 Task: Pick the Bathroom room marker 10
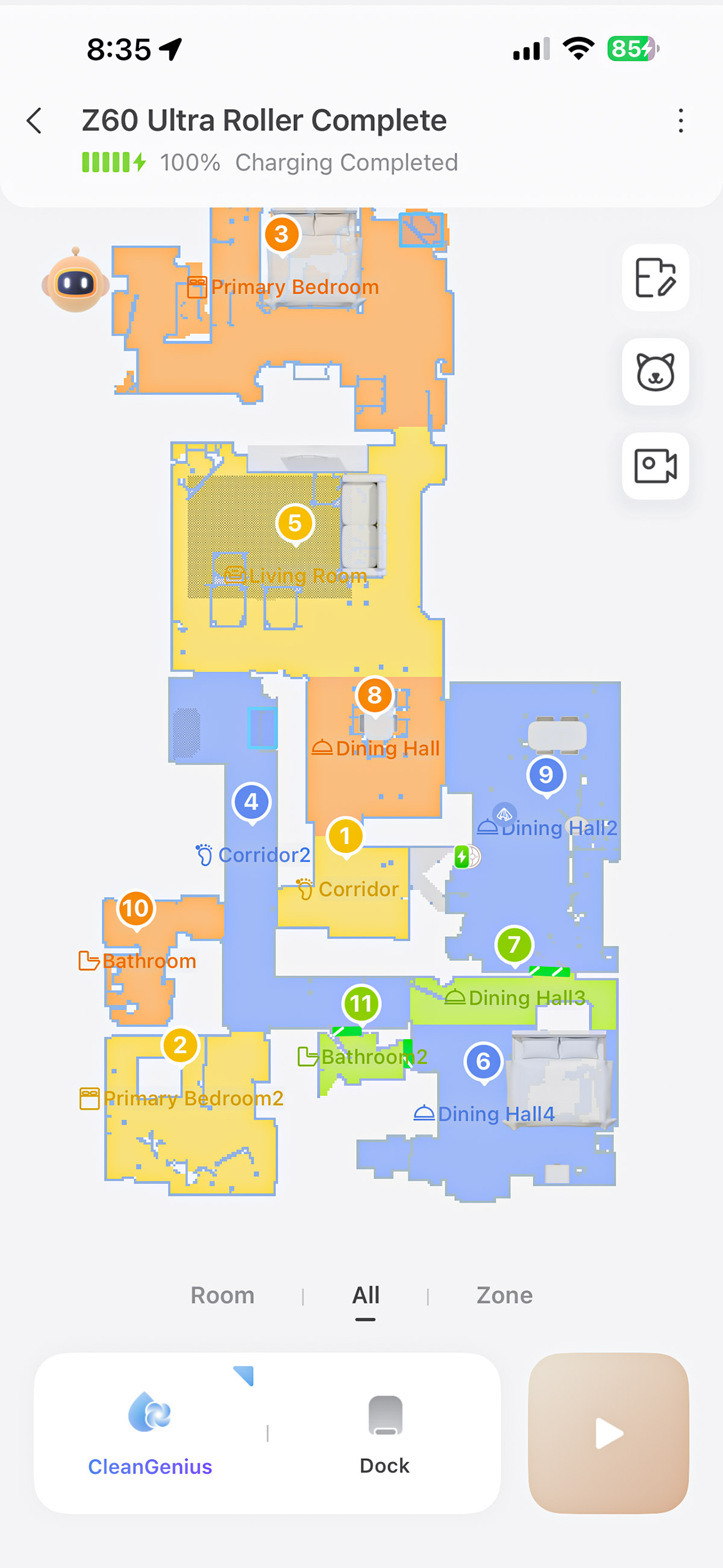[x=136, y=908]
